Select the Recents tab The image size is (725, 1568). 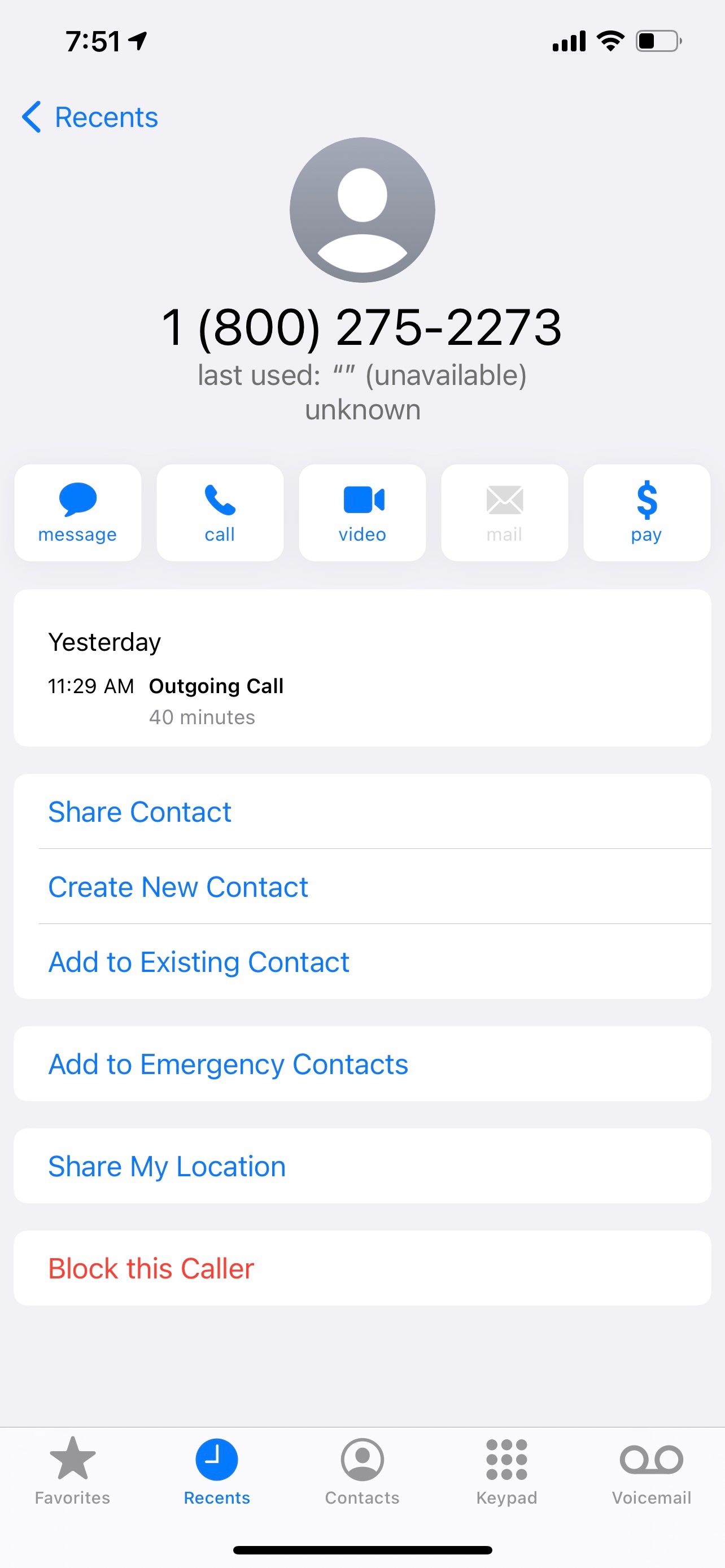coord(217,1469)
